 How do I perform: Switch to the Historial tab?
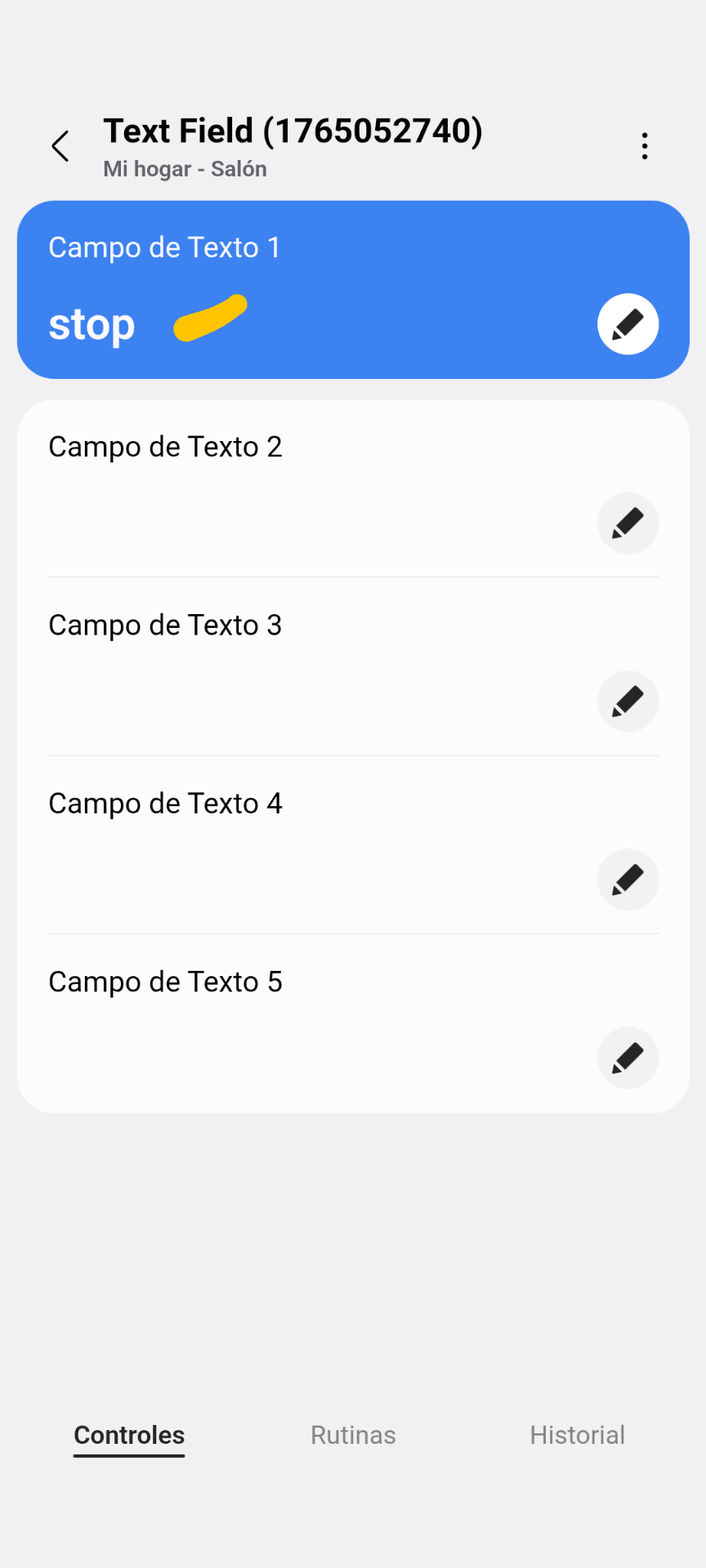tap(577, 1435)
